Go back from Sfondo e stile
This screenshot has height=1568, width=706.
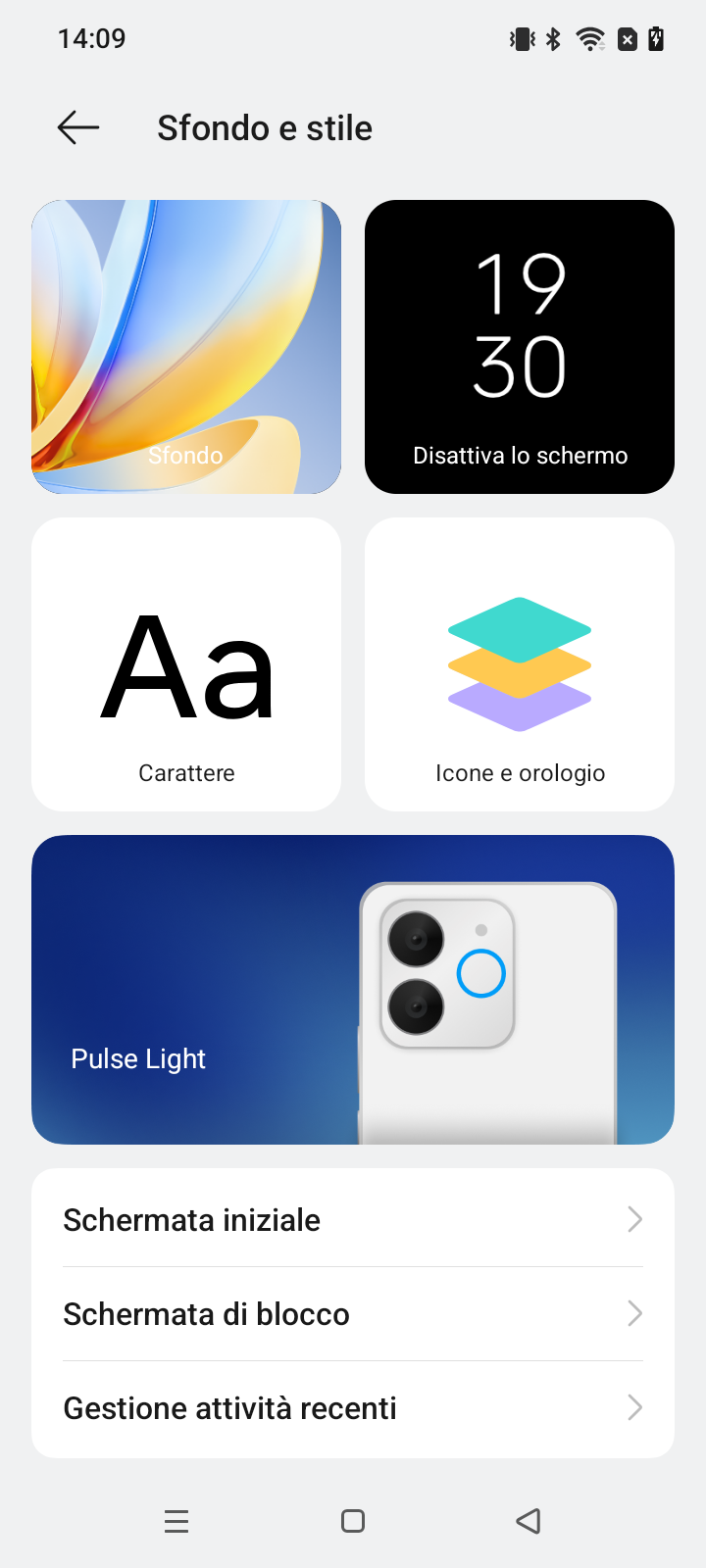(78, 127)
